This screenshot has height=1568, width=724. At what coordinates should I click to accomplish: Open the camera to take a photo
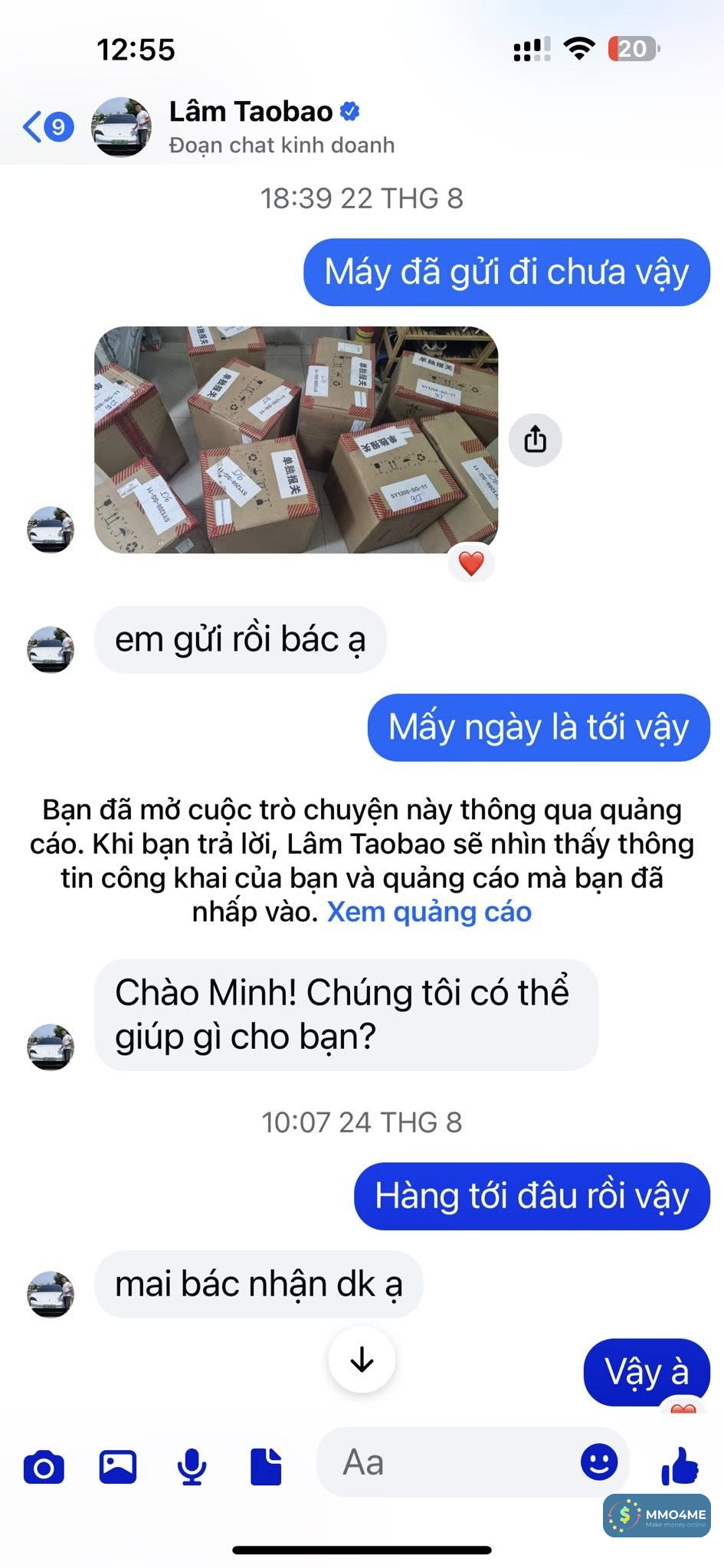tap(44, 1467)
